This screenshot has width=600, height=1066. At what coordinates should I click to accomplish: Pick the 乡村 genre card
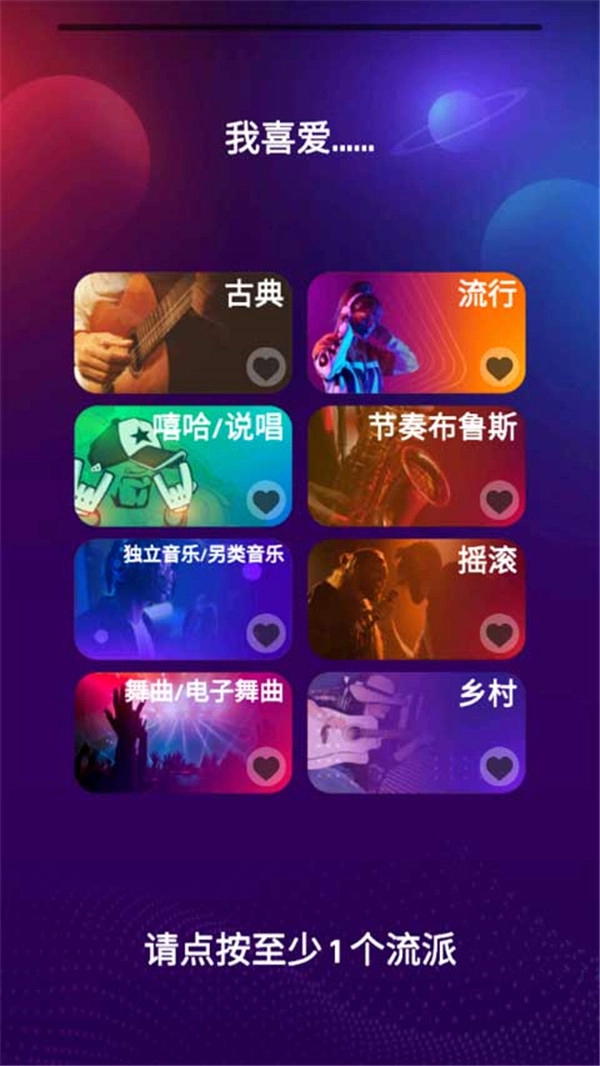(416, 732)
